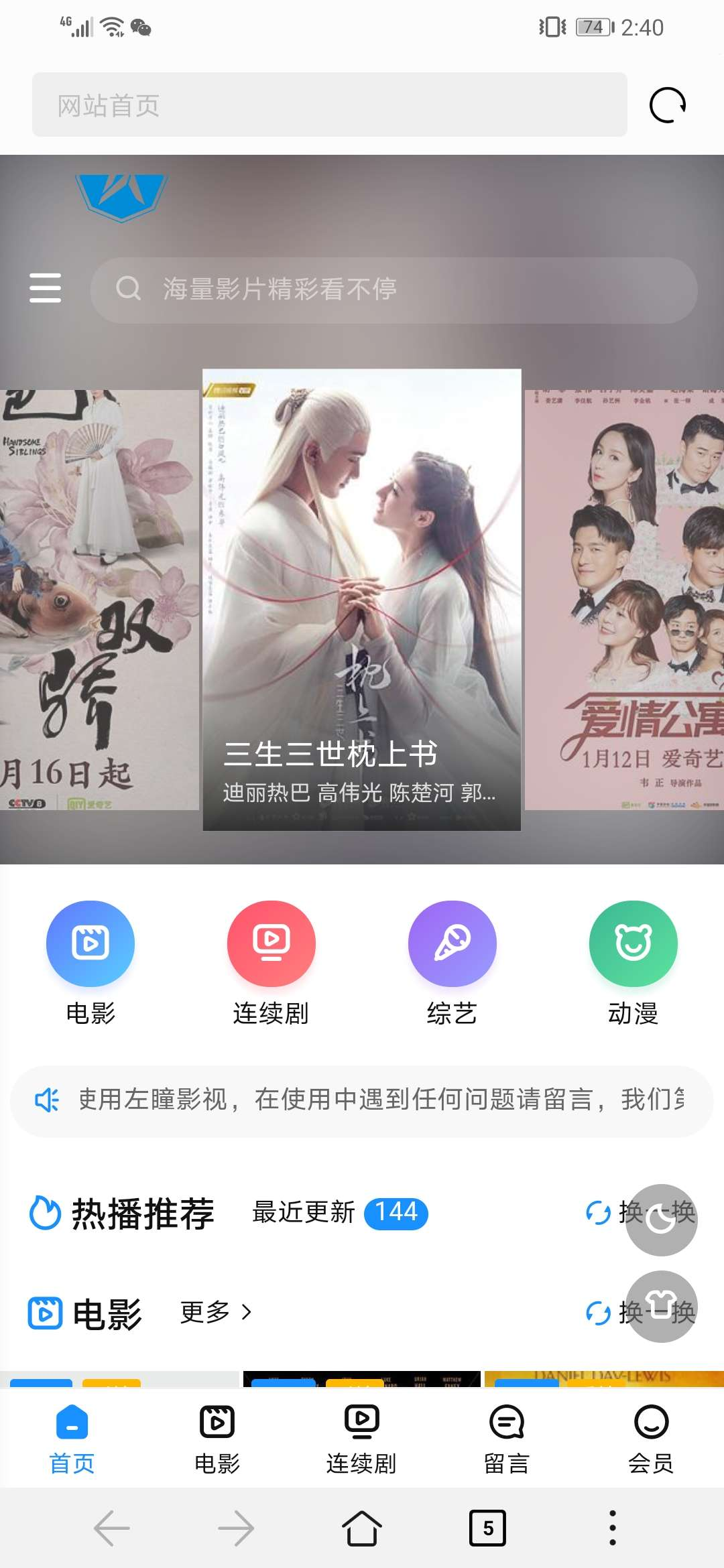
Task: Go to the 电影 bottom tab
Action: (x=217, y=1438)
